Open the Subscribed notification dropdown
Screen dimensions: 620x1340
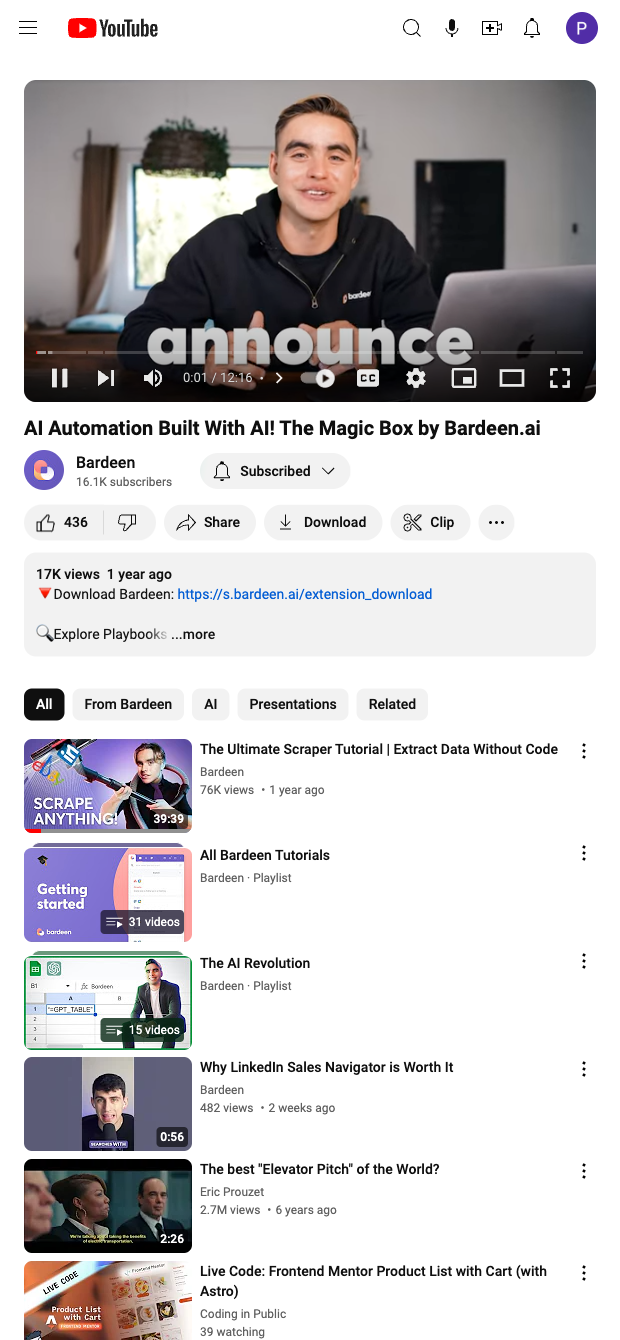[275, 471]
